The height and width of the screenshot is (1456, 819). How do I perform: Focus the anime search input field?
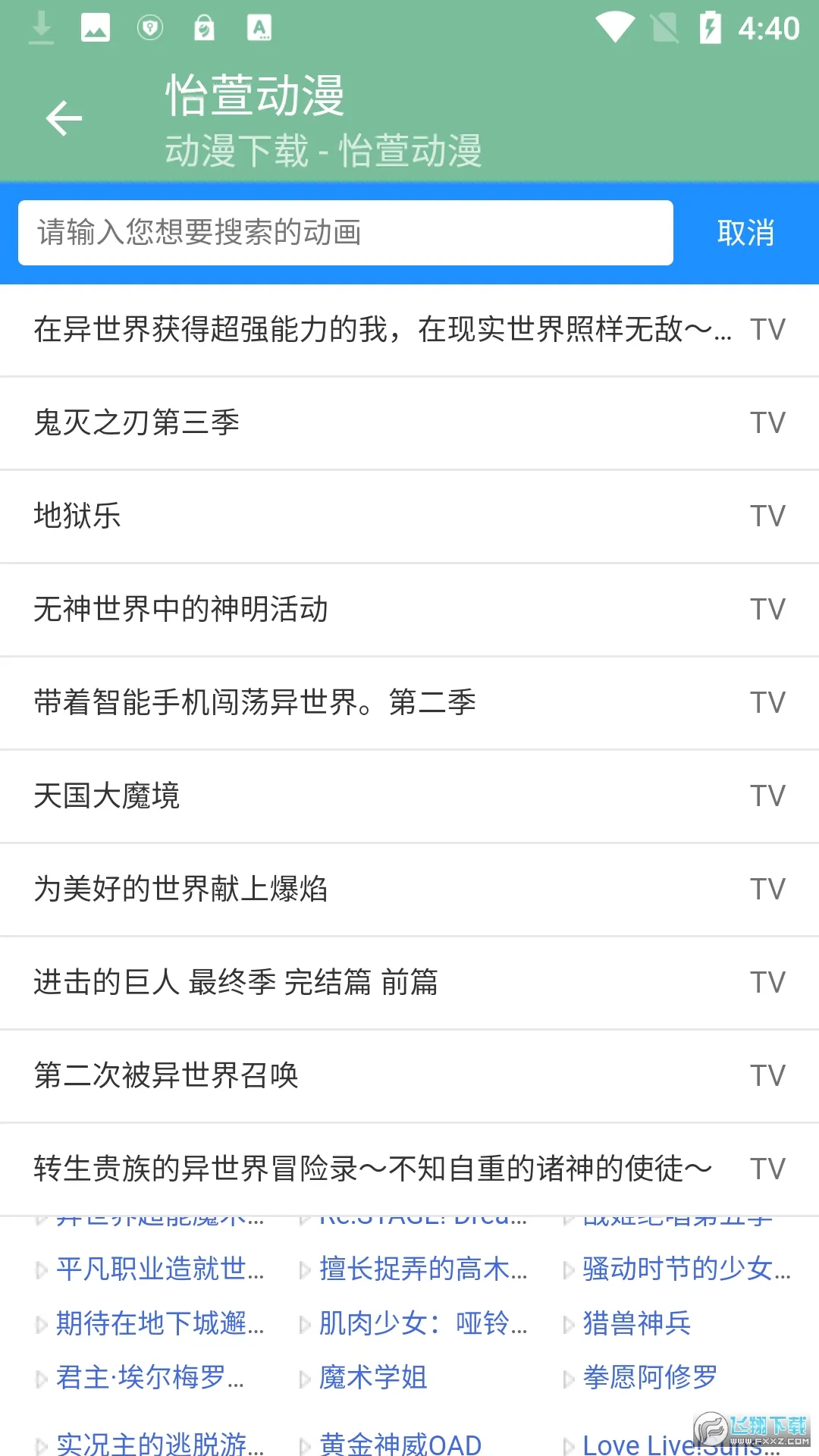click(x=345, y=233)
